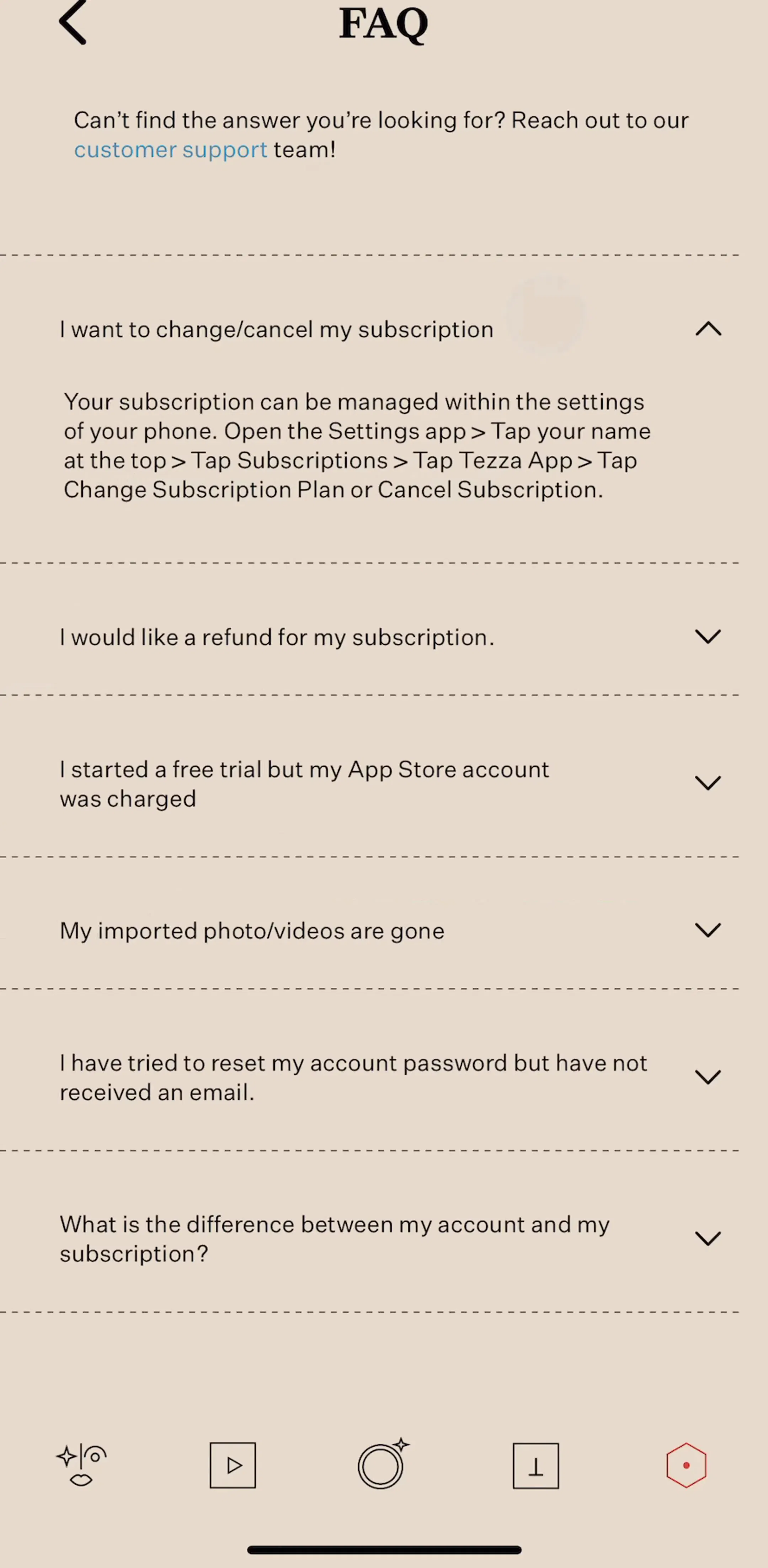This screenshot has width=768, height=1568.
Task: Open the camera tab with circle icon
Action: [x=383, y=1464]
